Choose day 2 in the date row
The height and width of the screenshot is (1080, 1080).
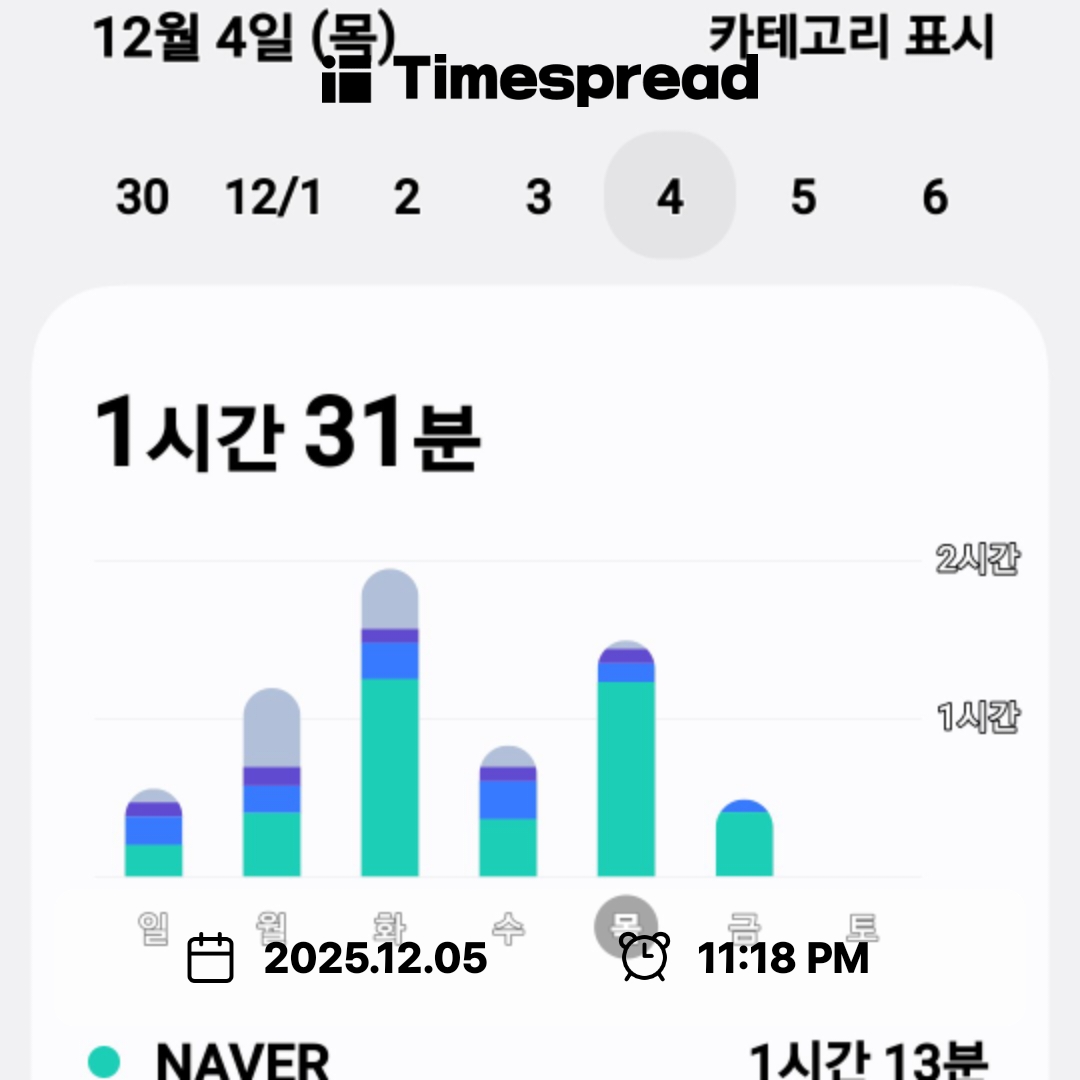406,197
